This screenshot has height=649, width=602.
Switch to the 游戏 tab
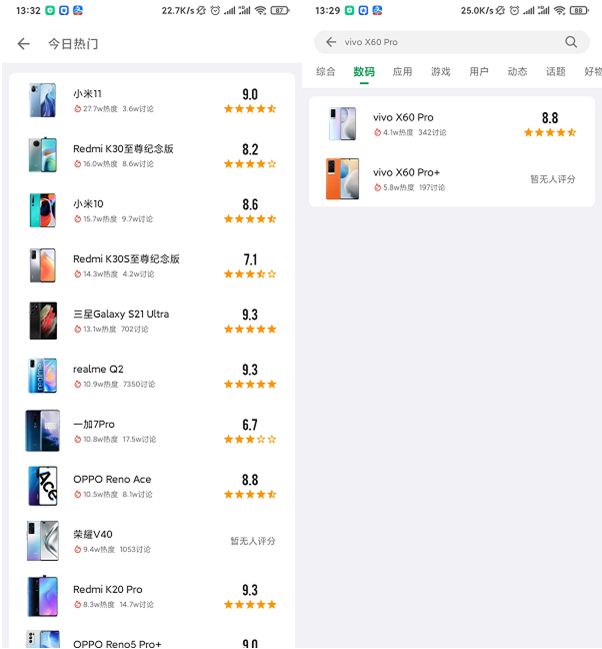(440, 72)
